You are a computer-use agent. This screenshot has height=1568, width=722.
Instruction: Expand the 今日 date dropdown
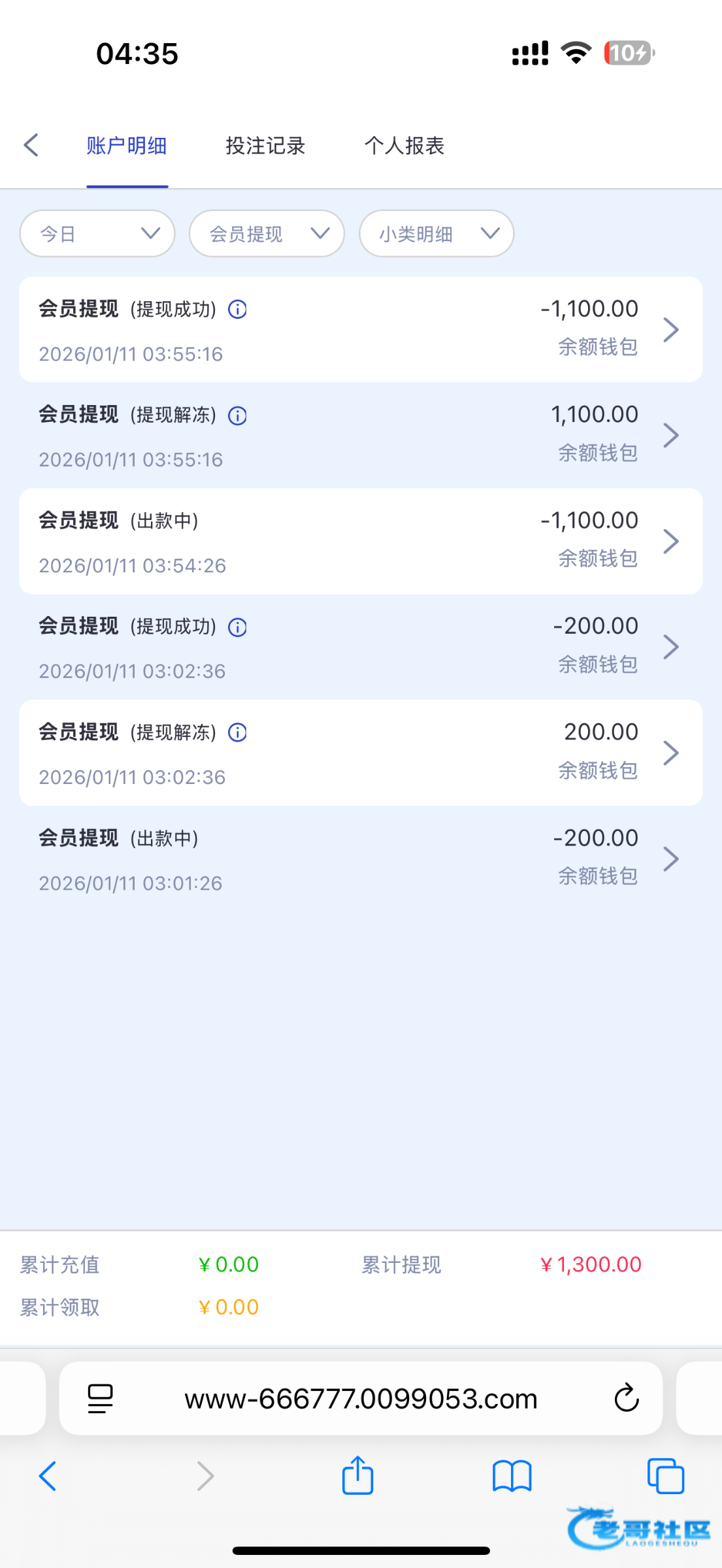click(97, 233)
